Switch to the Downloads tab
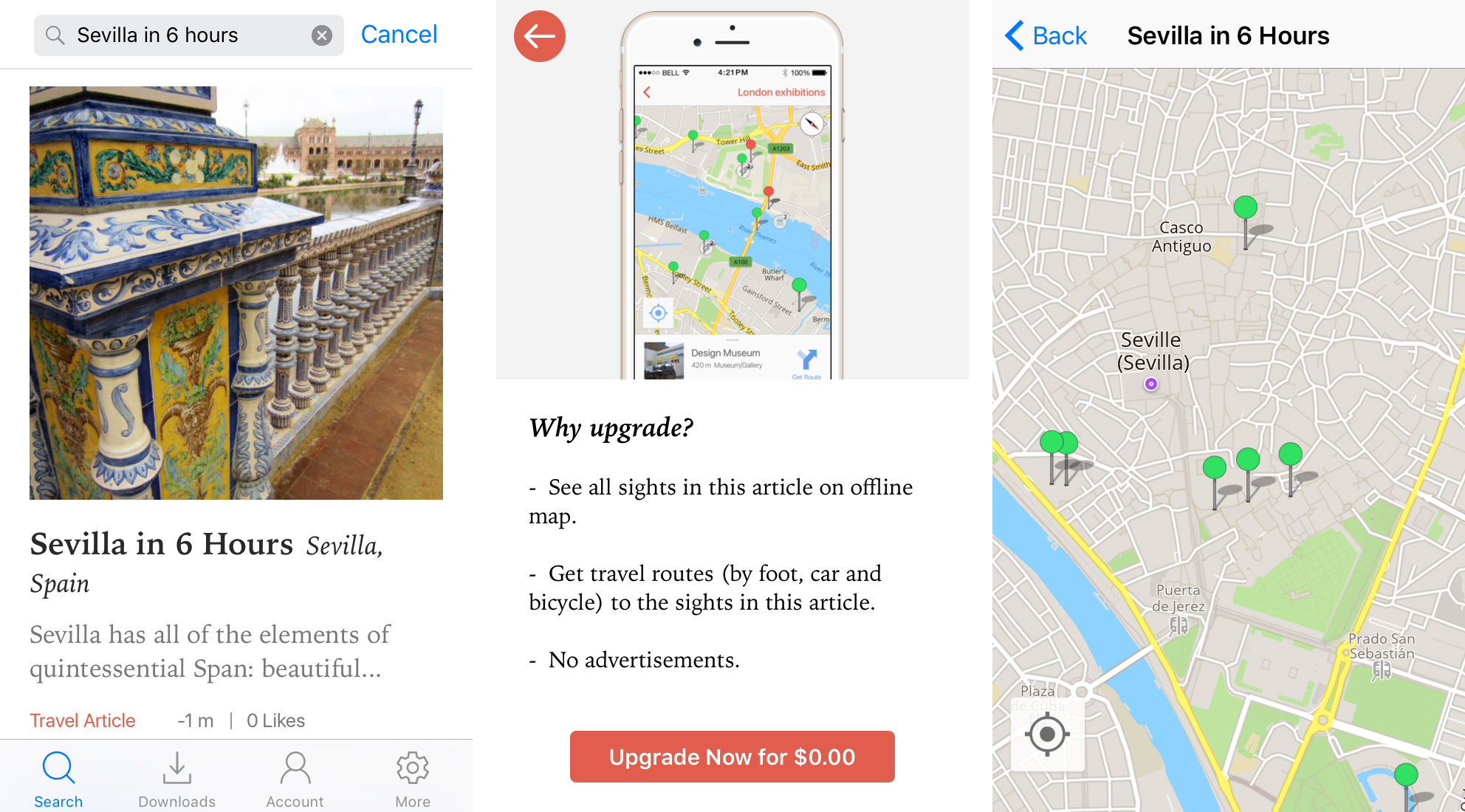1465x812 pixels. click(x=176, y=779)
